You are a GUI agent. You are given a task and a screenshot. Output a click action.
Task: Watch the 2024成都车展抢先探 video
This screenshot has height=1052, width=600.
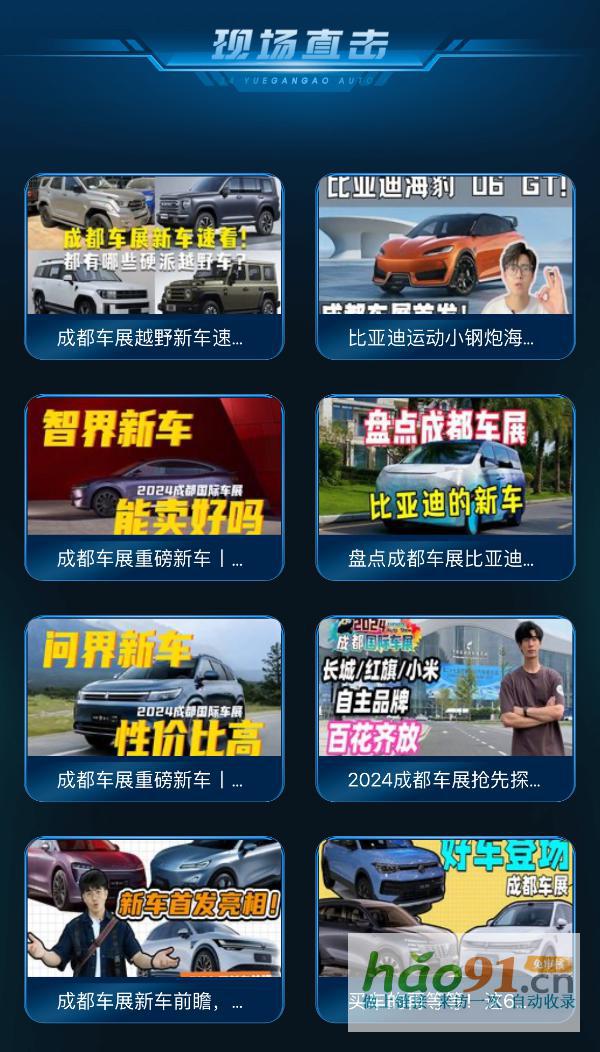click(446, 708)
